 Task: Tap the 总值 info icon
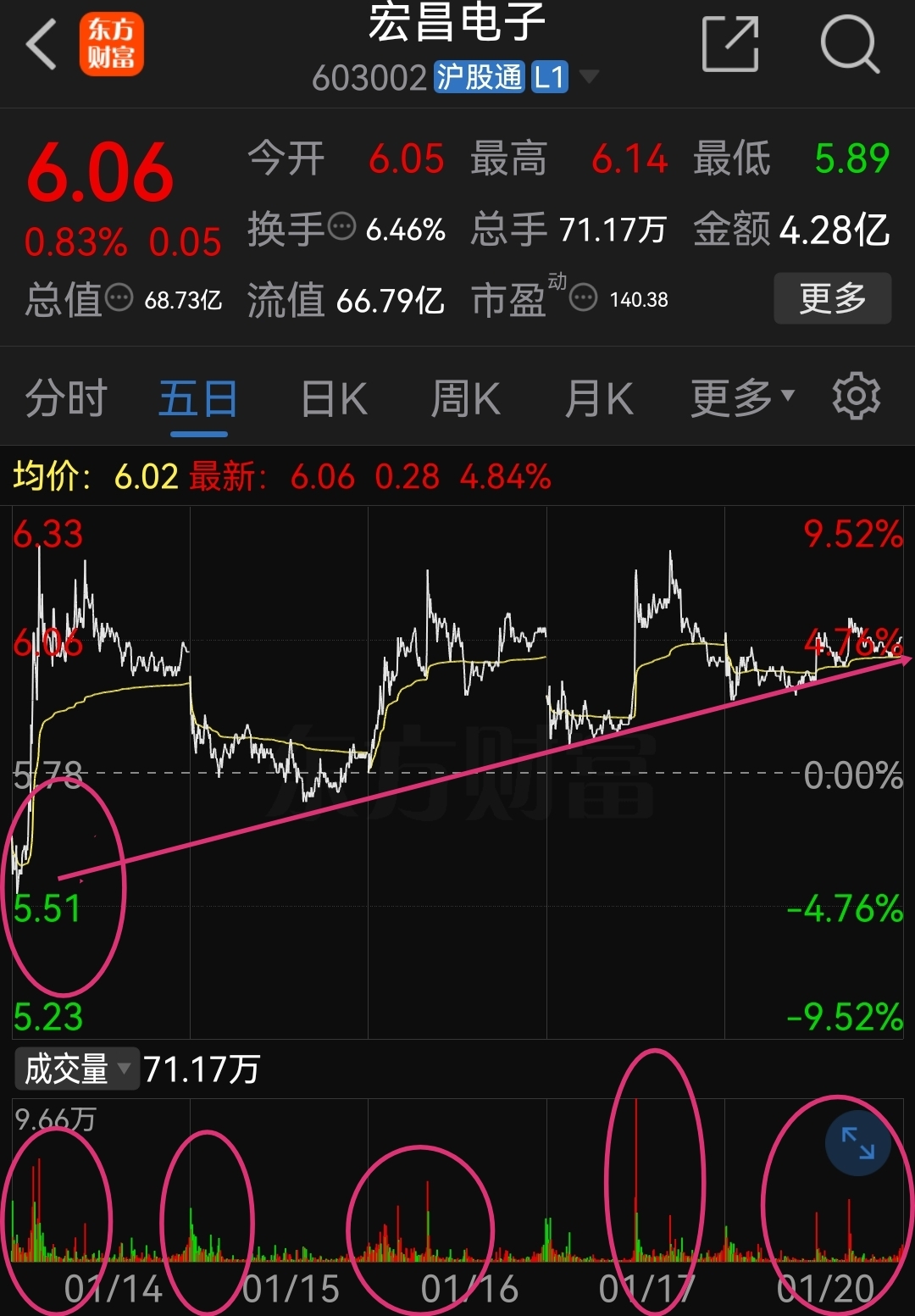[x=119, y=297]
